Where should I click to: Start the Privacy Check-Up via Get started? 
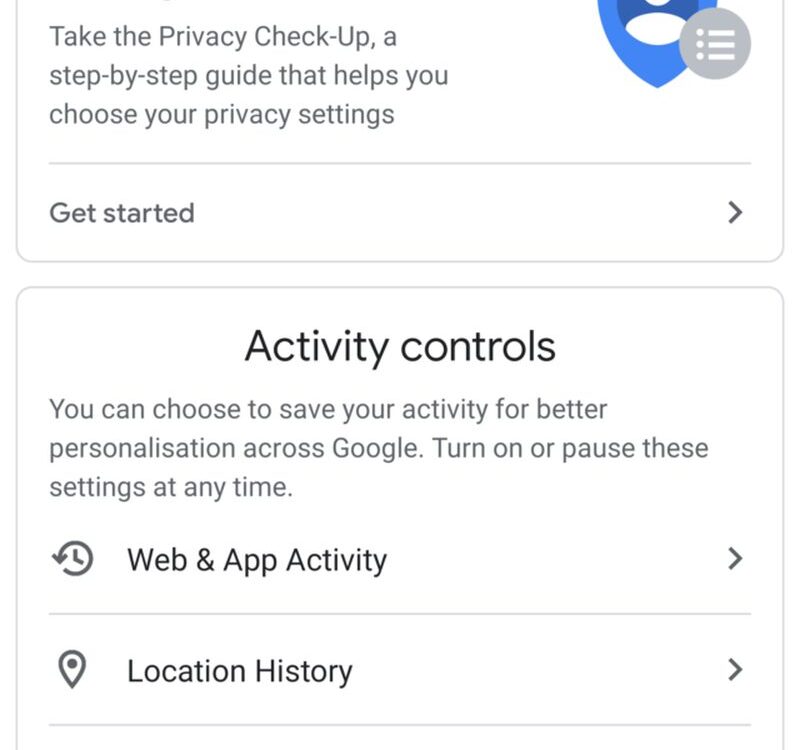(x=399, y=213)
